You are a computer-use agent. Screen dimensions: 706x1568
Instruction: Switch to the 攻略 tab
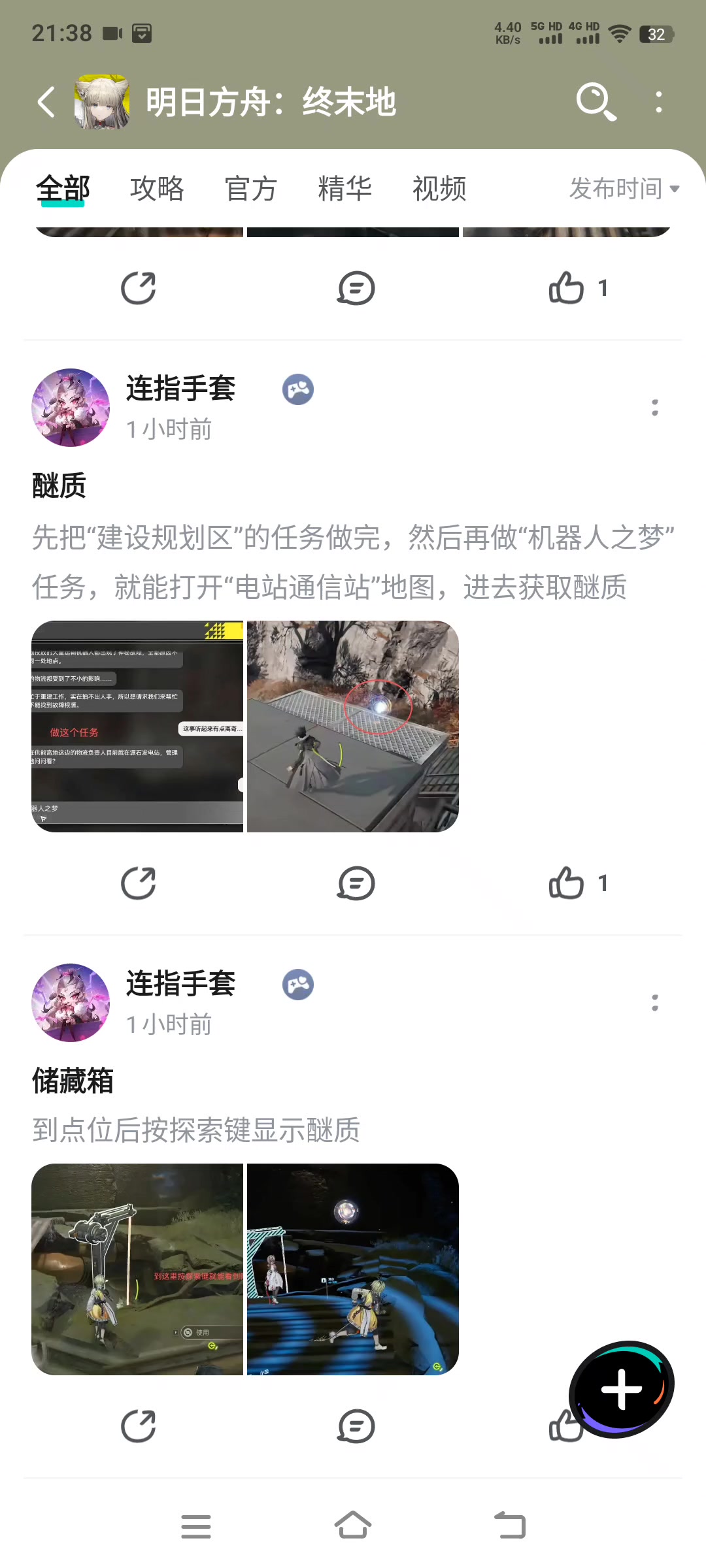click(157, 189)
